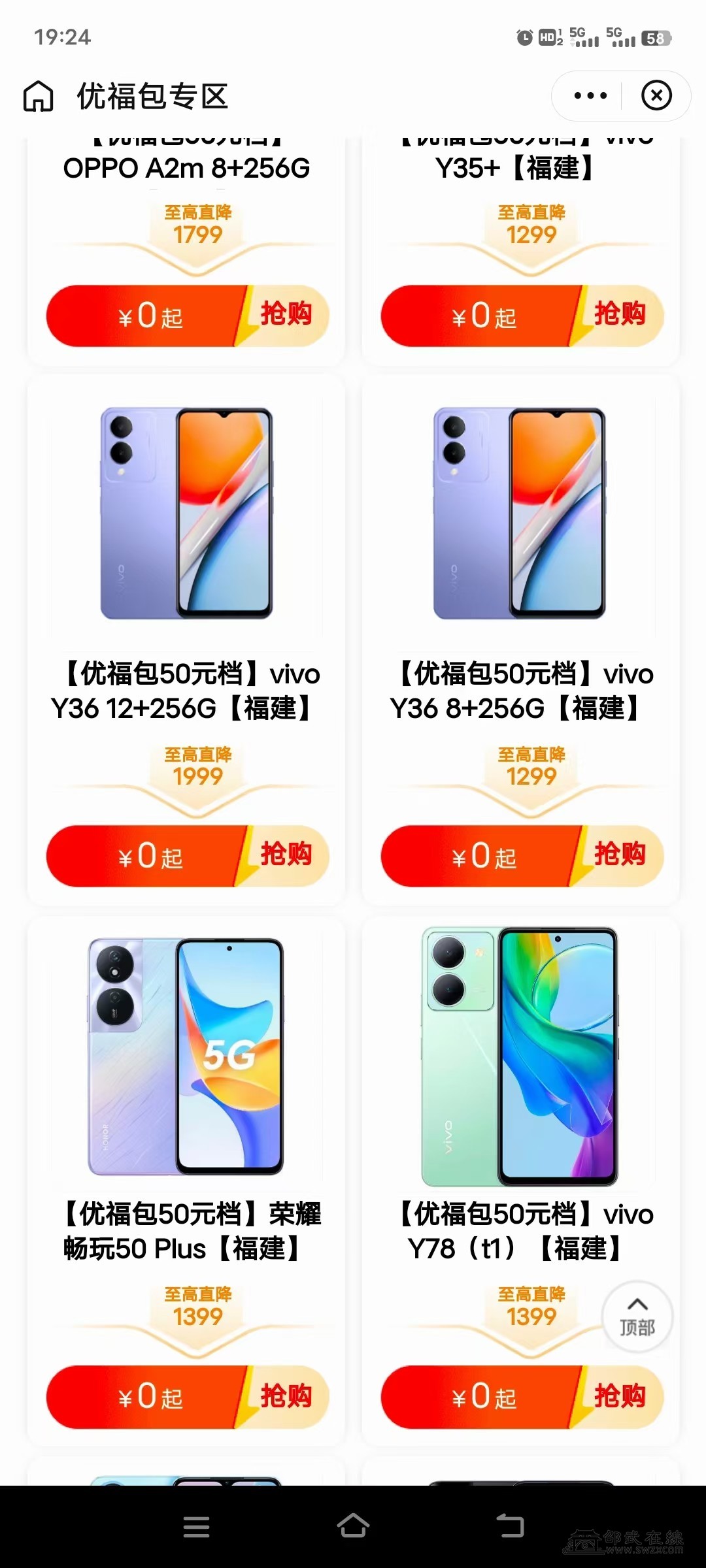
Task: Open the vivo Y78 (t1) product card
Action: pos(520,1058)
